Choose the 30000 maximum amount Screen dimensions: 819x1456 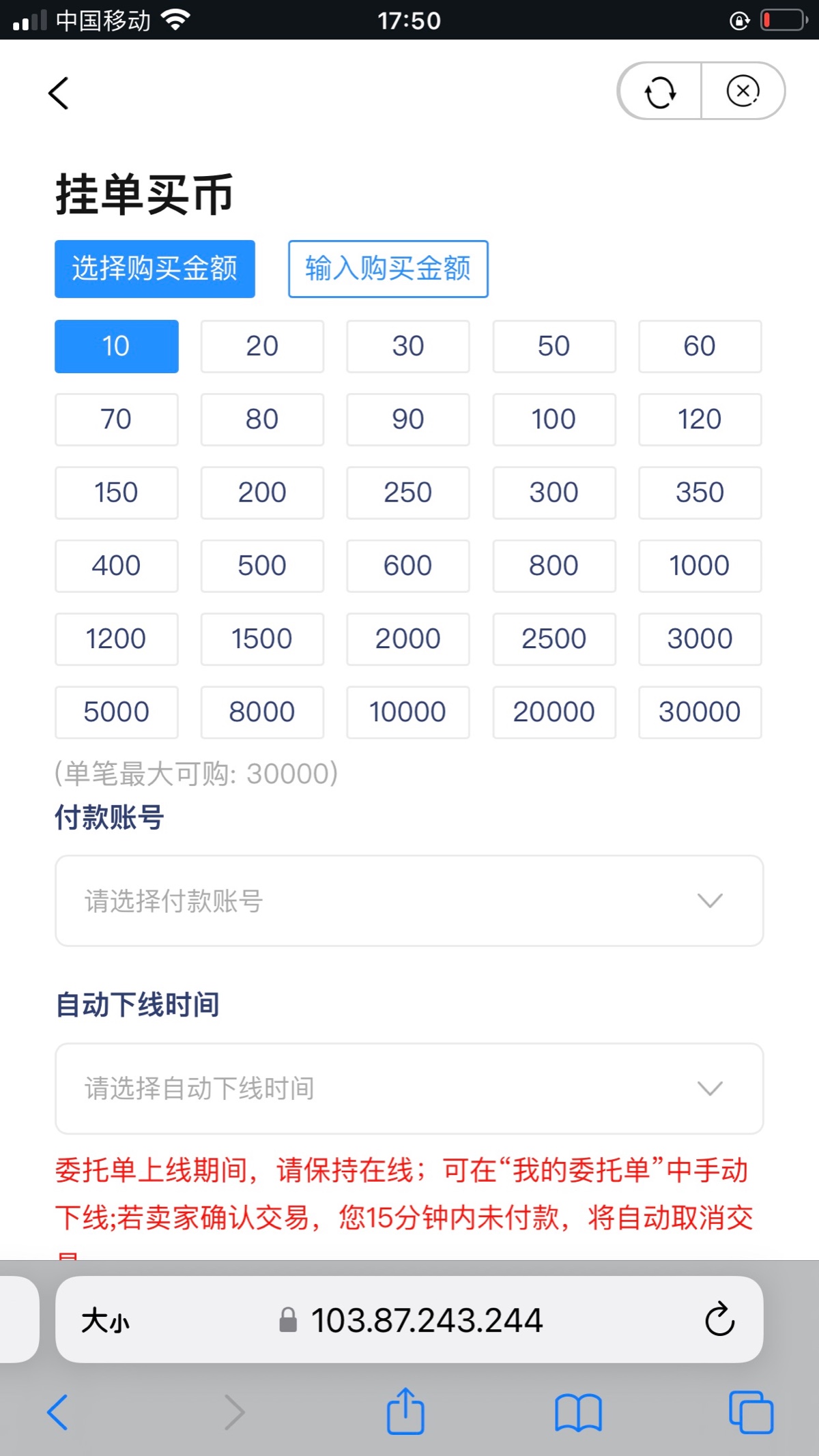coord(700,712)
